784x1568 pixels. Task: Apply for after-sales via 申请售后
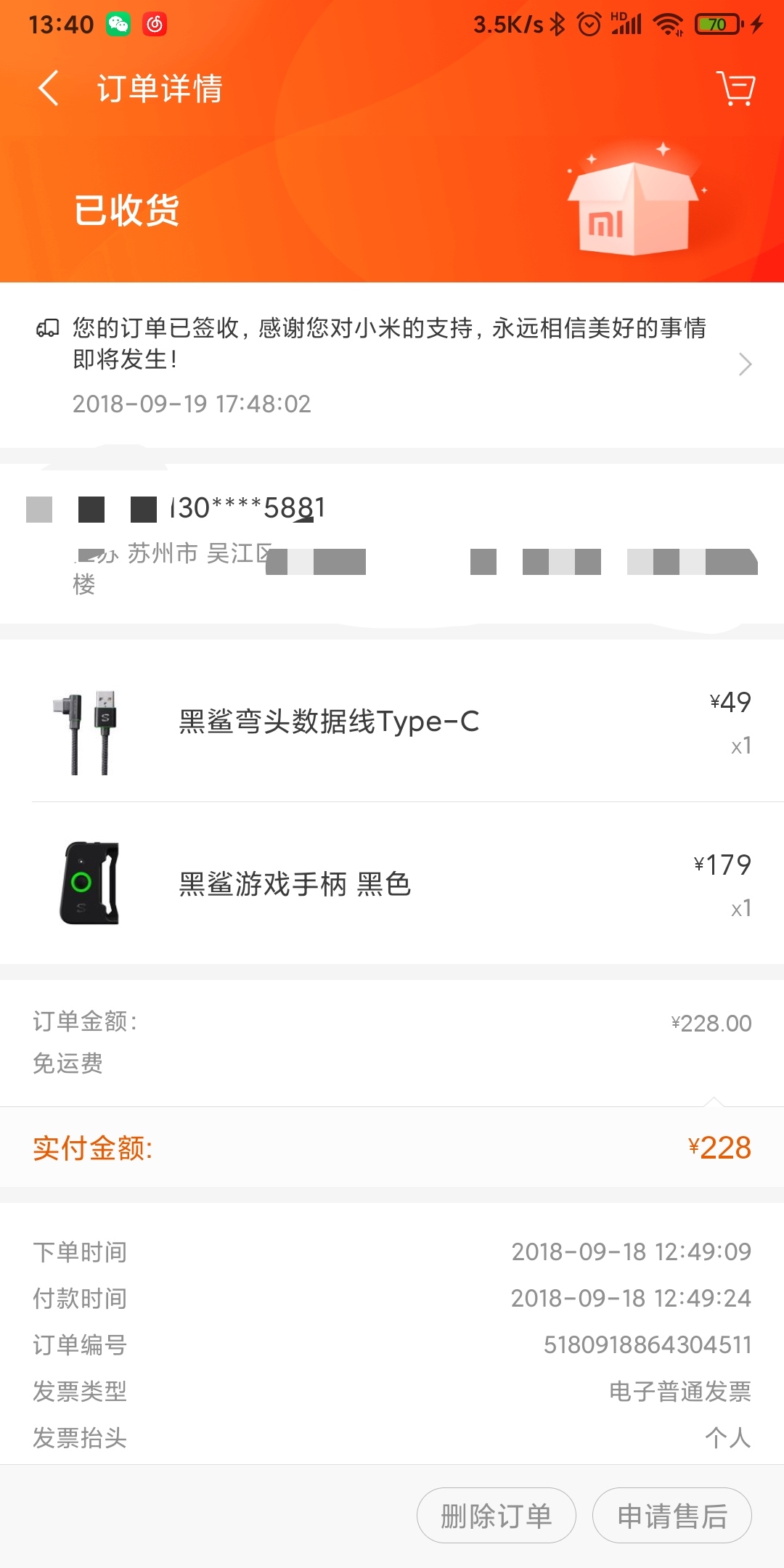(672, 1516)
